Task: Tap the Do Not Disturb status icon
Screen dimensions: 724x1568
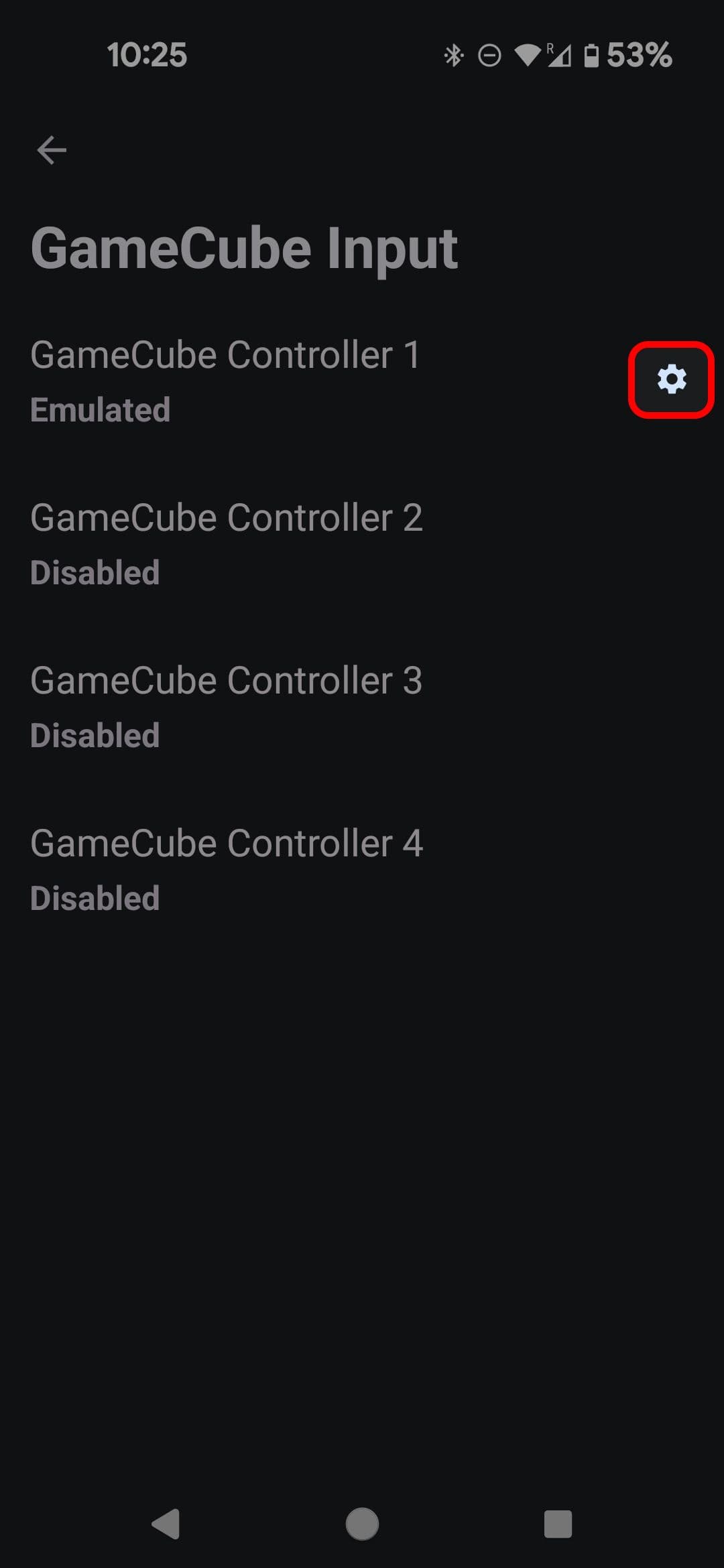Action: (489, 56)
